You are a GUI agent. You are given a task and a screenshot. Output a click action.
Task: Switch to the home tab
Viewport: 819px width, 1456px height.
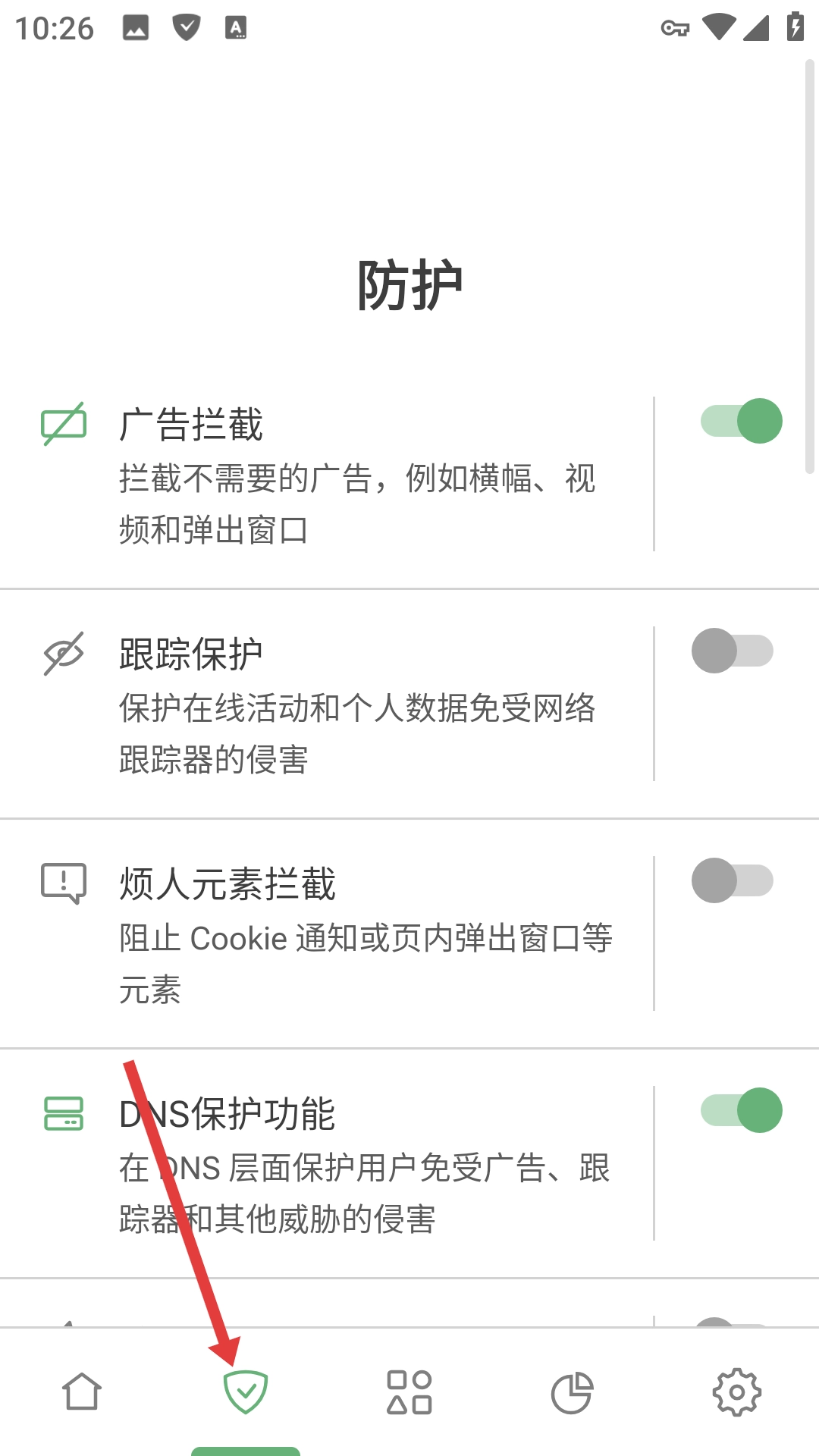point(82,1392)
